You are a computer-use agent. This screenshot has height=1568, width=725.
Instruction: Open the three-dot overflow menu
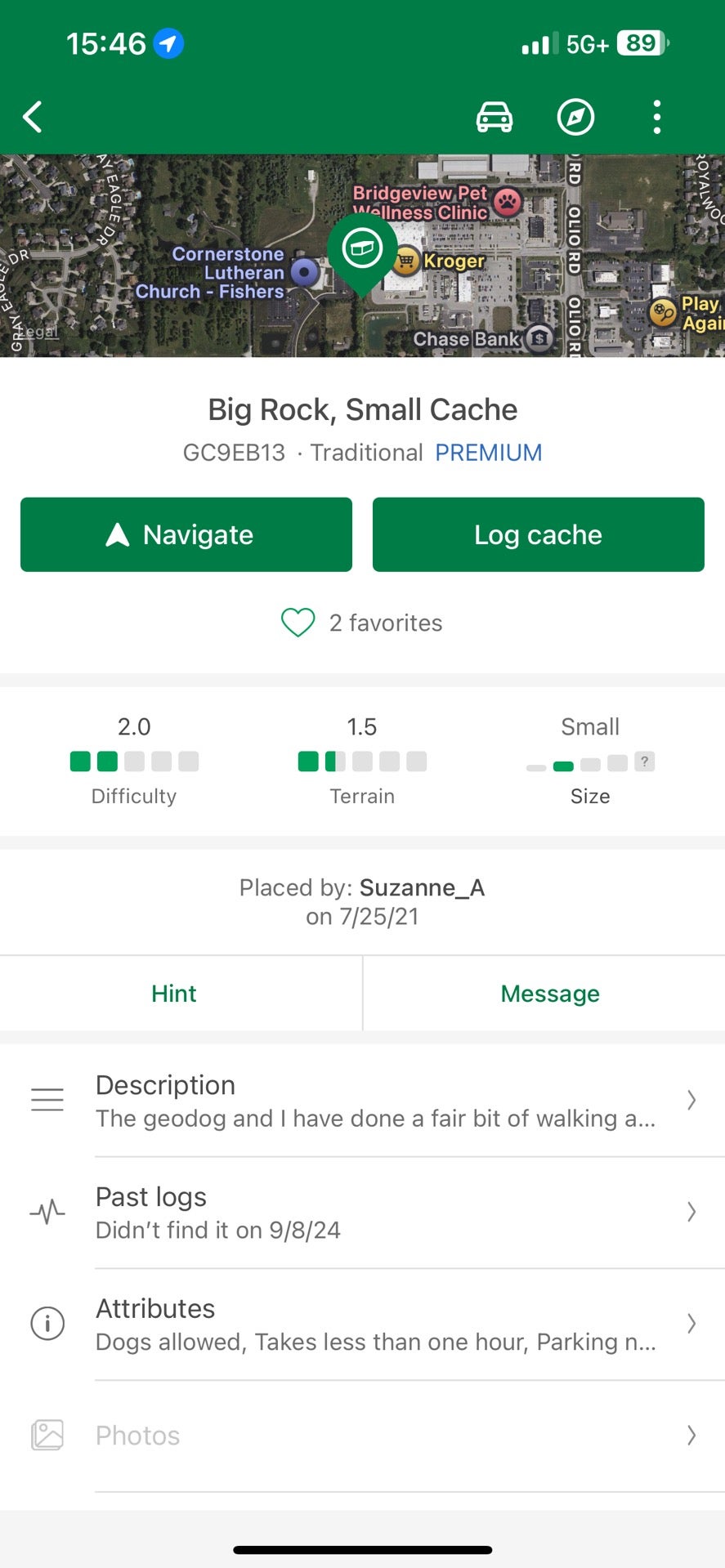(656, 117)
